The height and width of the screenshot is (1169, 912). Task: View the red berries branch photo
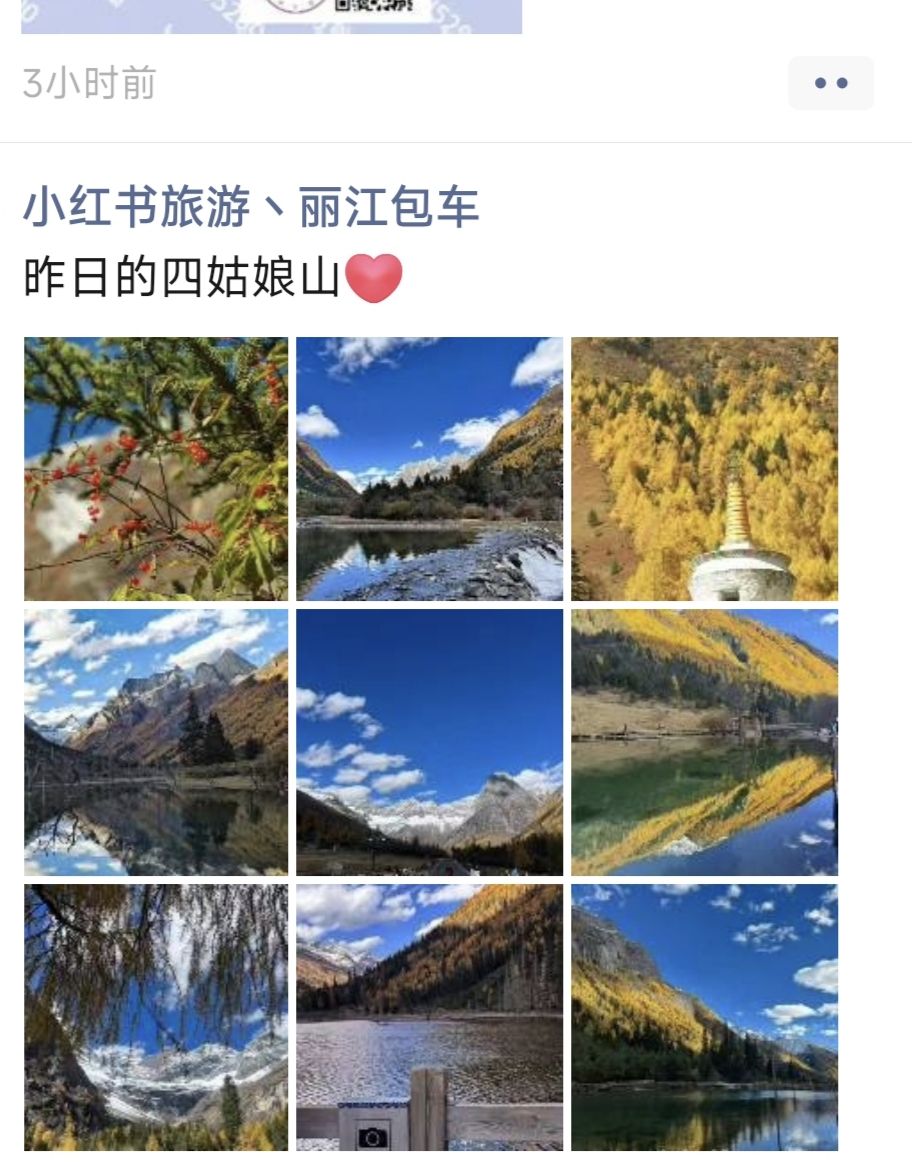[156, 469]
